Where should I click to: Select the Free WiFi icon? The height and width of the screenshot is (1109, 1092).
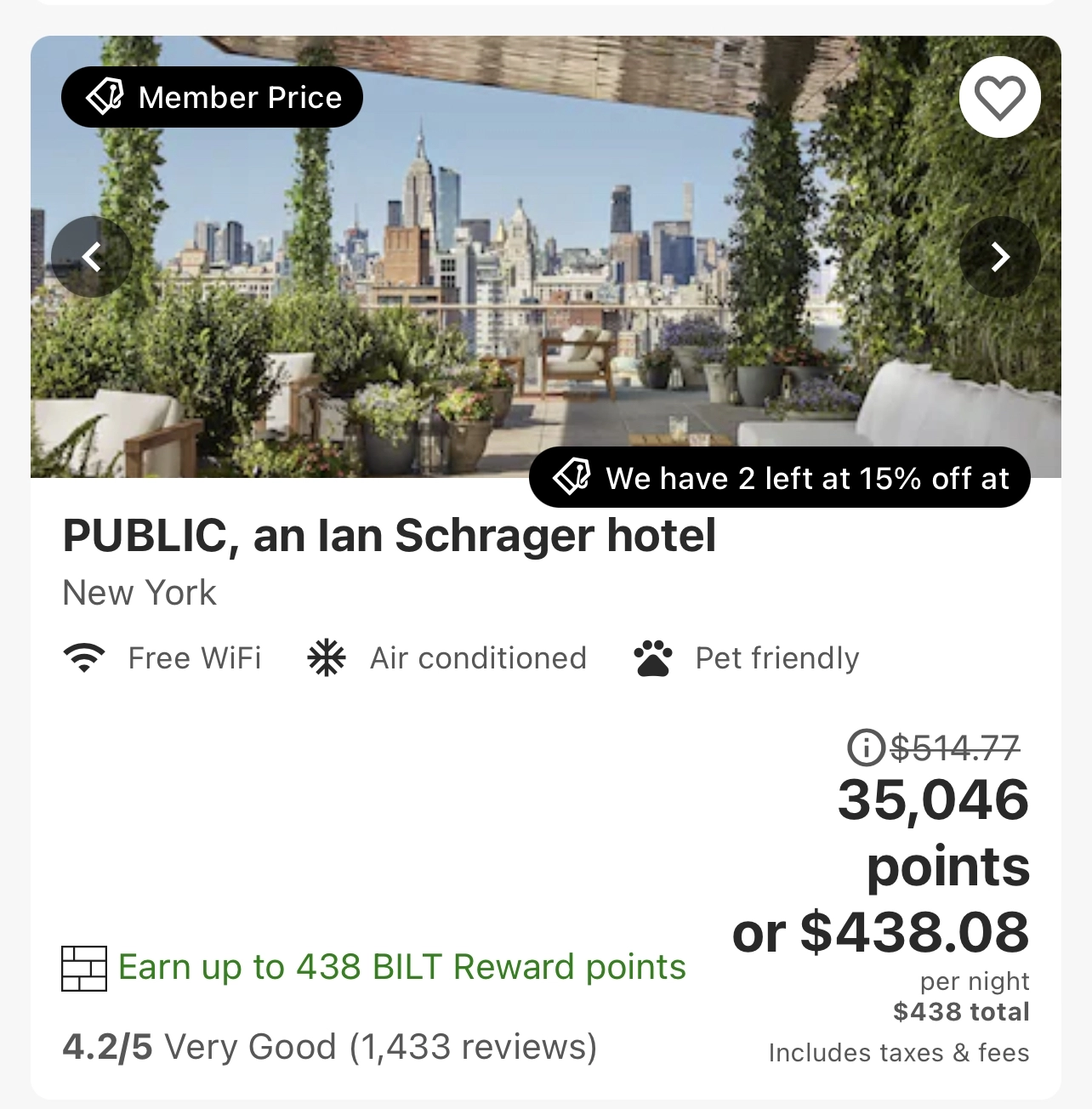(83, 656)
